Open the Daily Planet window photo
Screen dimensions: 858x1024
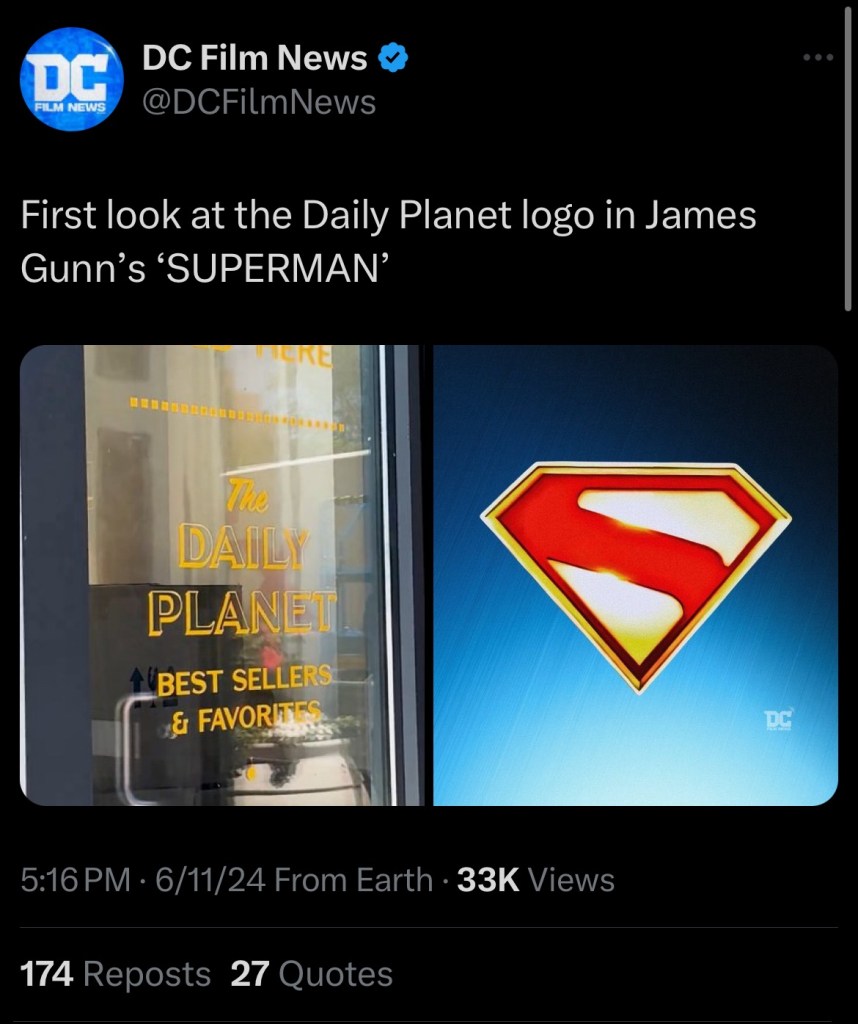click(220, 575)
